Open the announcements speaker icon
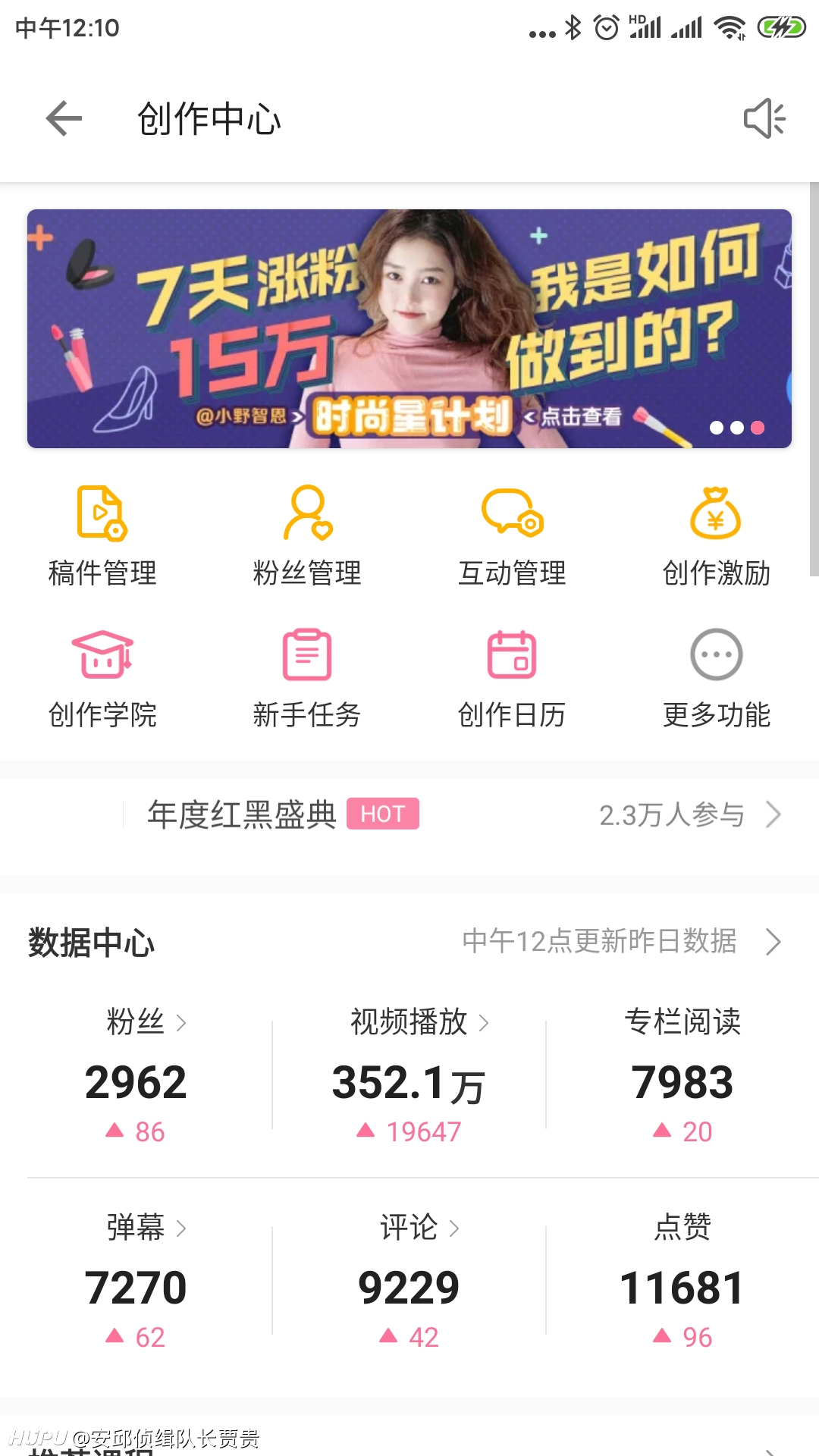Image resolution: width=819 pixels, height=1456 pixels. coord(764,118)
